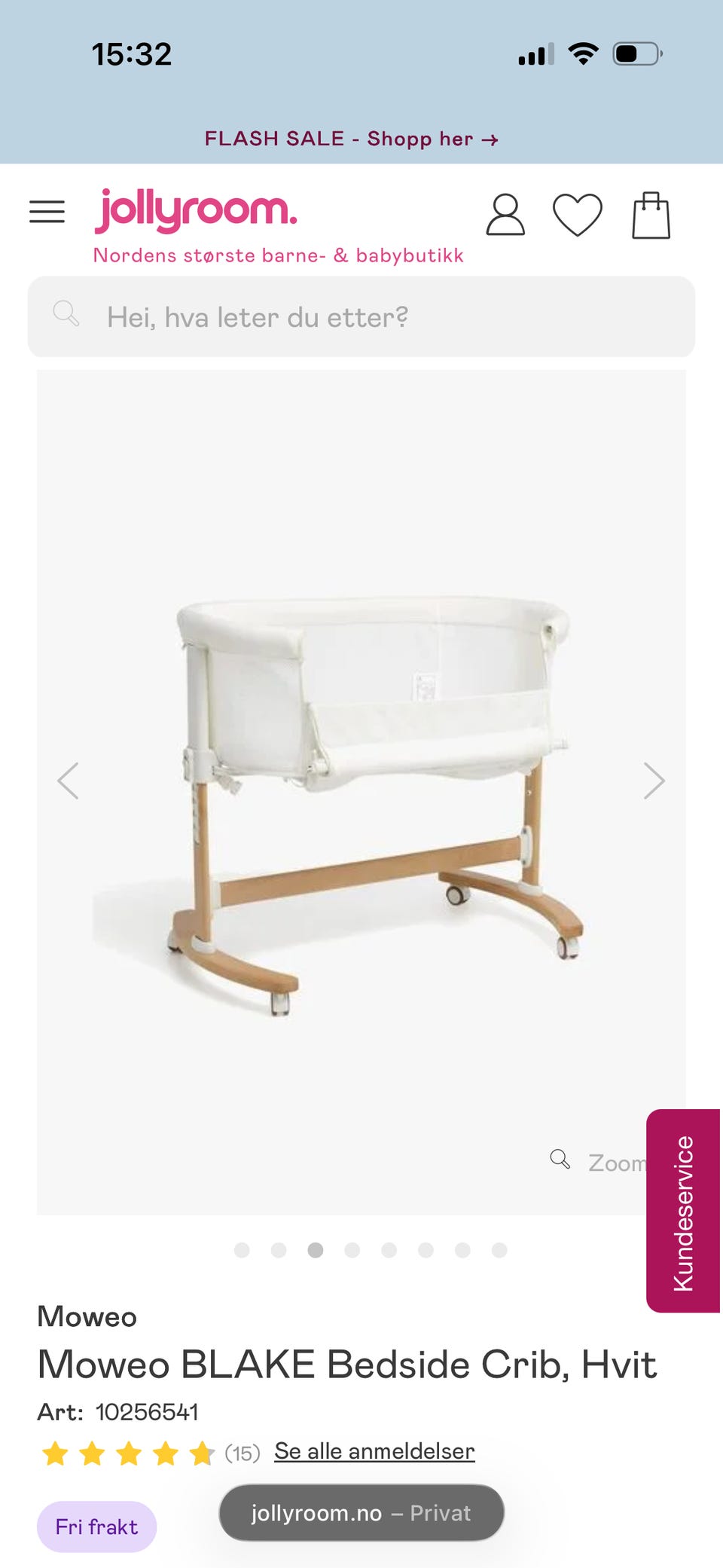Zoom into the product image

coord(599,1162)
